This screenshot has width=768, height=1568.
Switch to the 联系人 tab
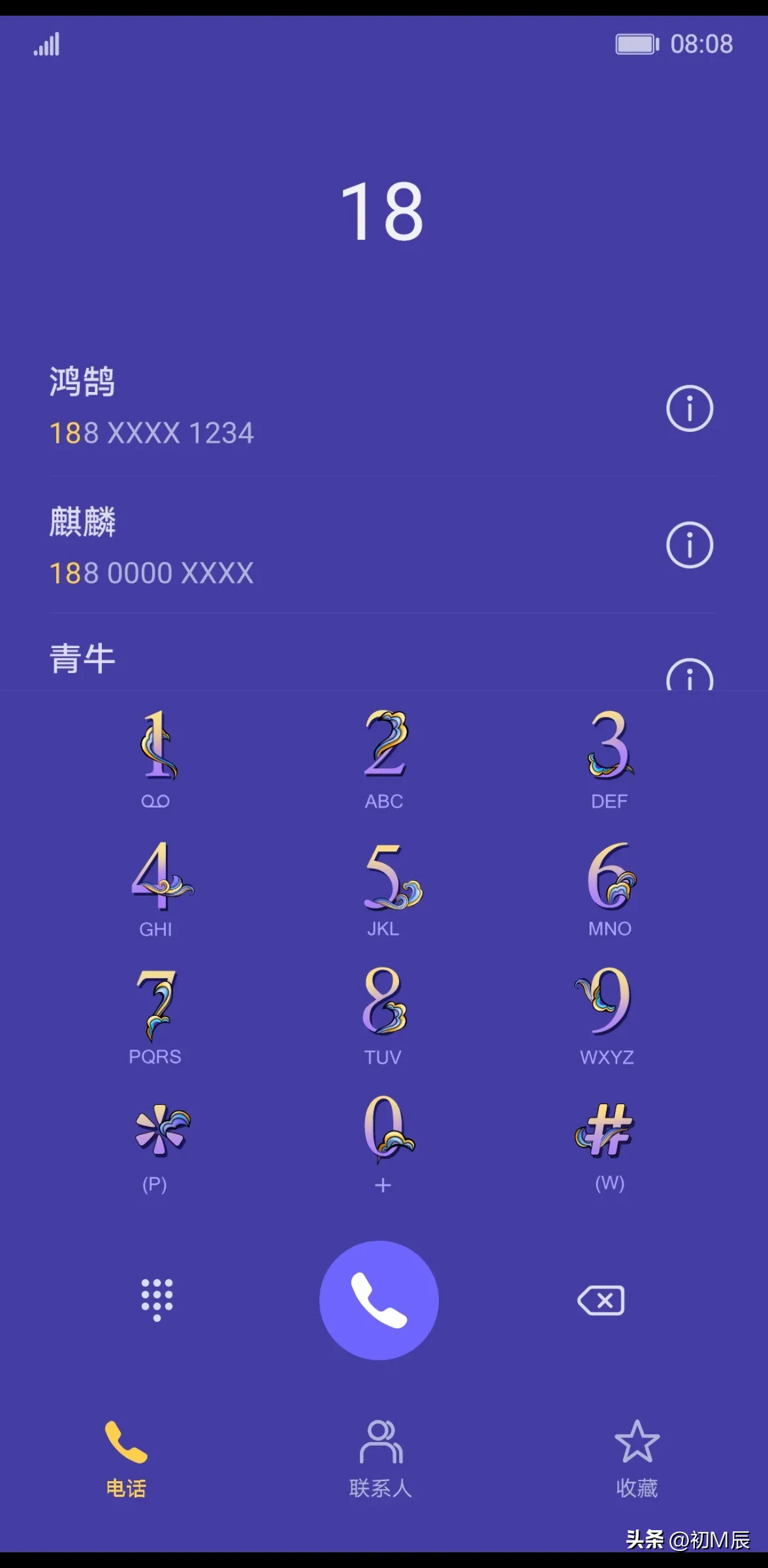(x=381, y=1458)
